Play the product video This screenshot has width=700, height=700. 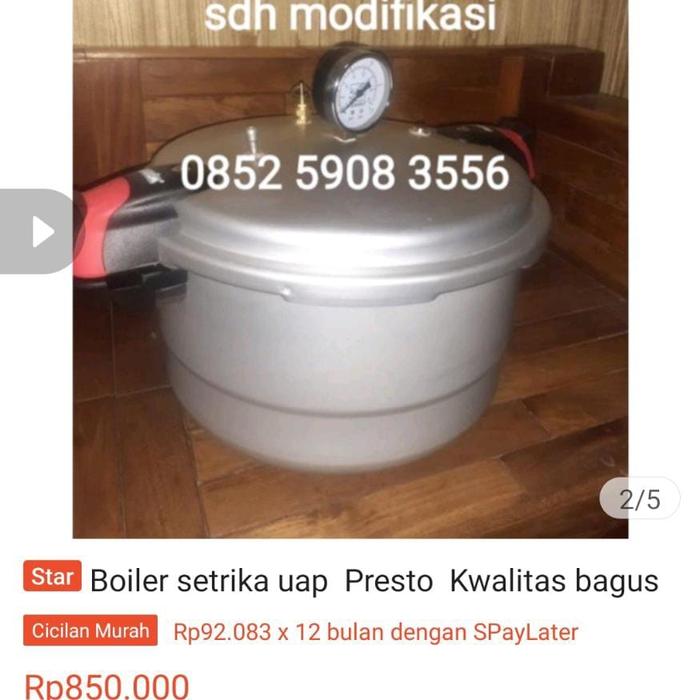pos(40,231)
